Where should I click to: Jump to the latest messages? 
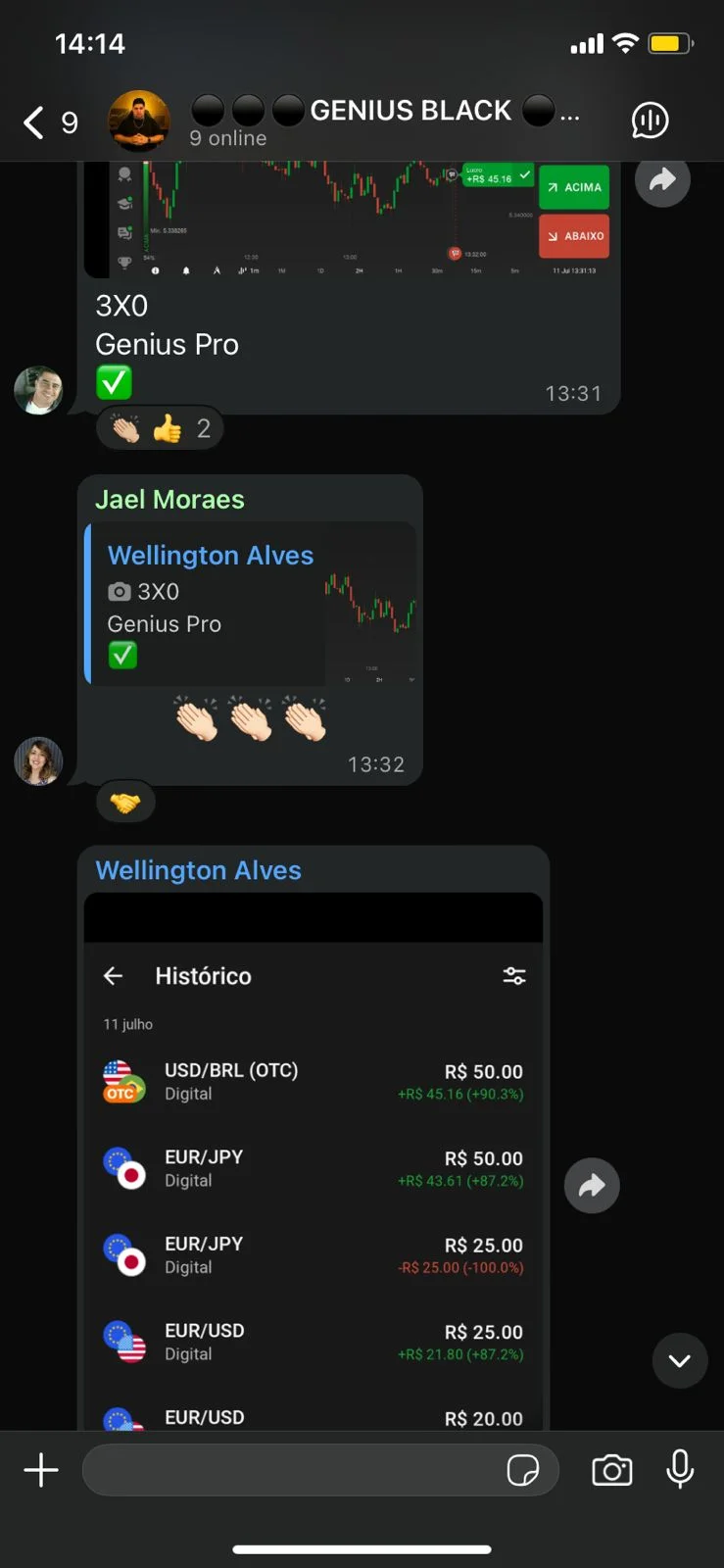pos(679,1360)
